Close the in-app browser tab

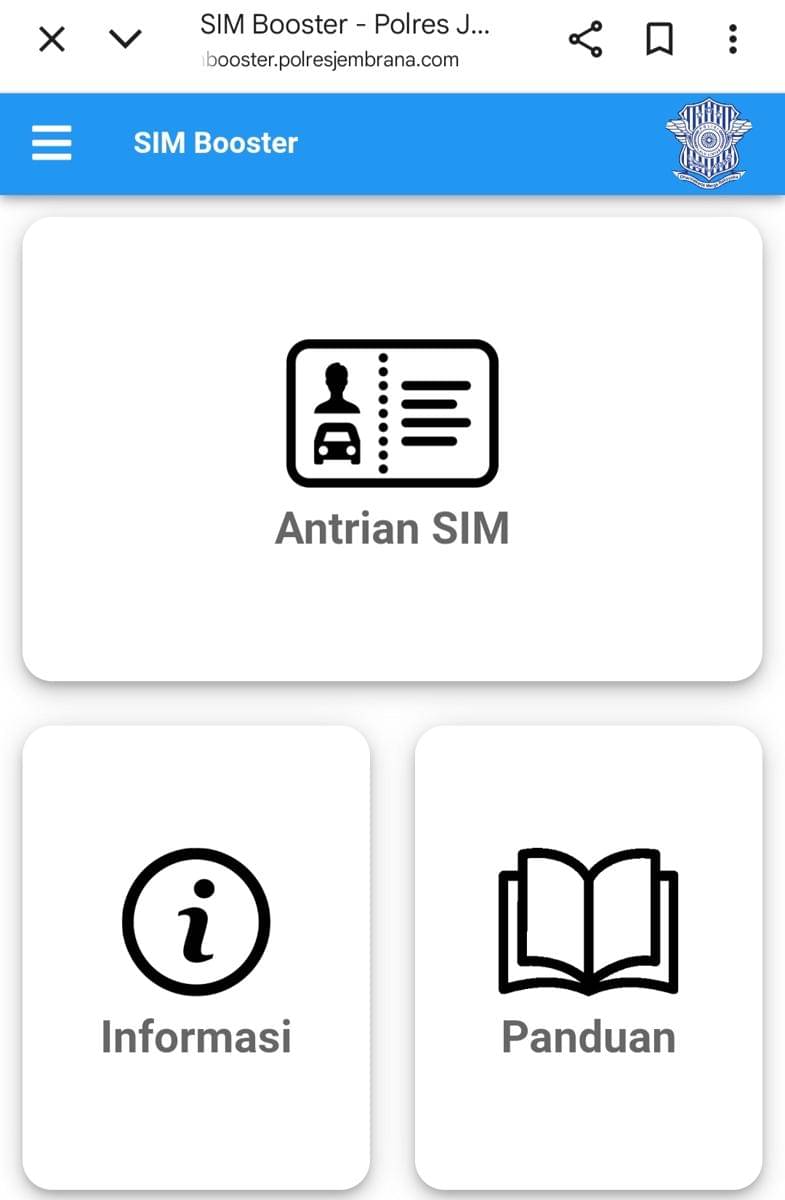point(51,40)
